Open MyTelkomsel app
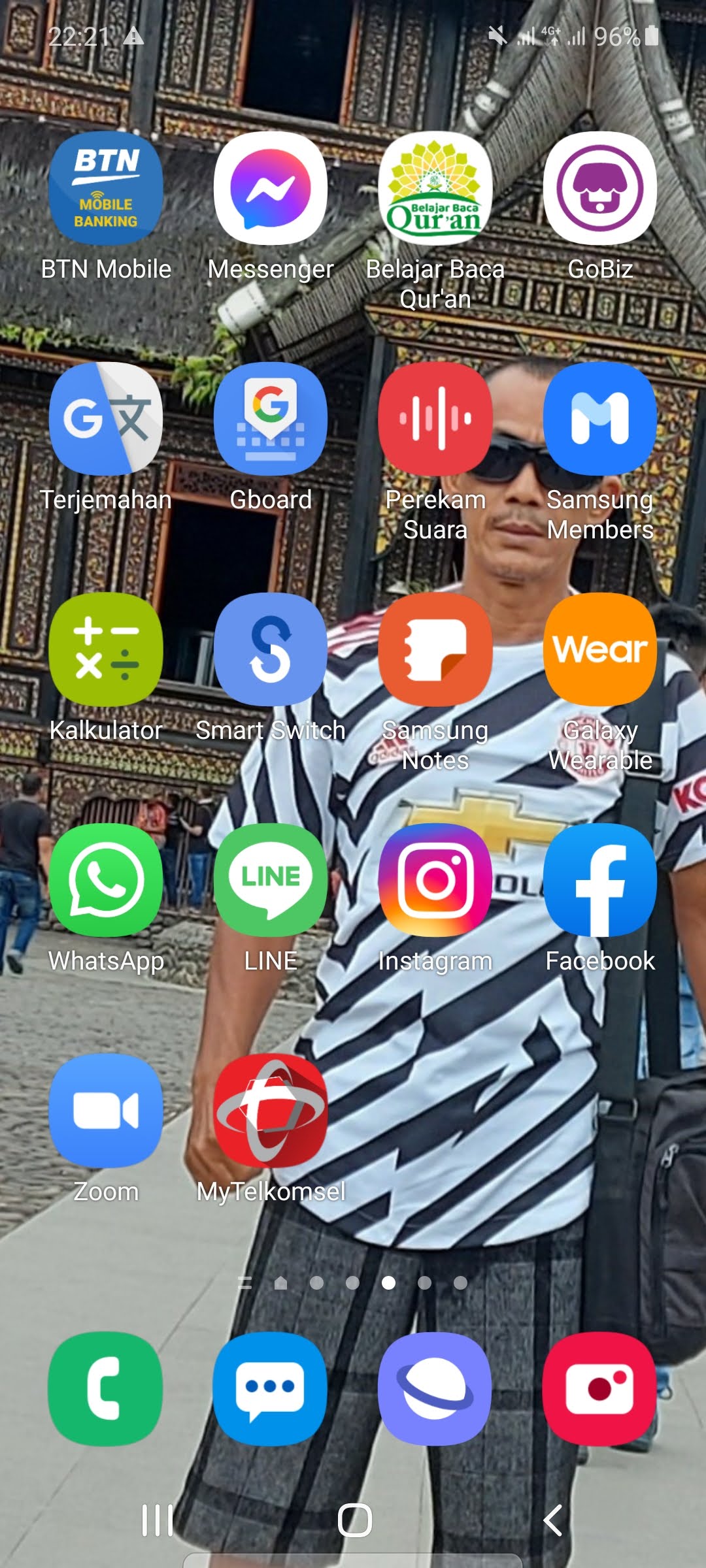 271,1111
